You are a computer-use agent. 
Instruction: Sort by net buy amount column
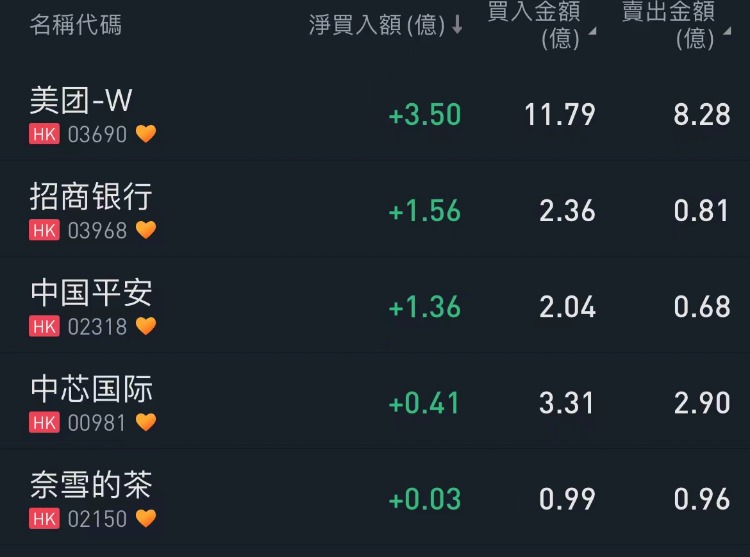(x=385, y=25)
